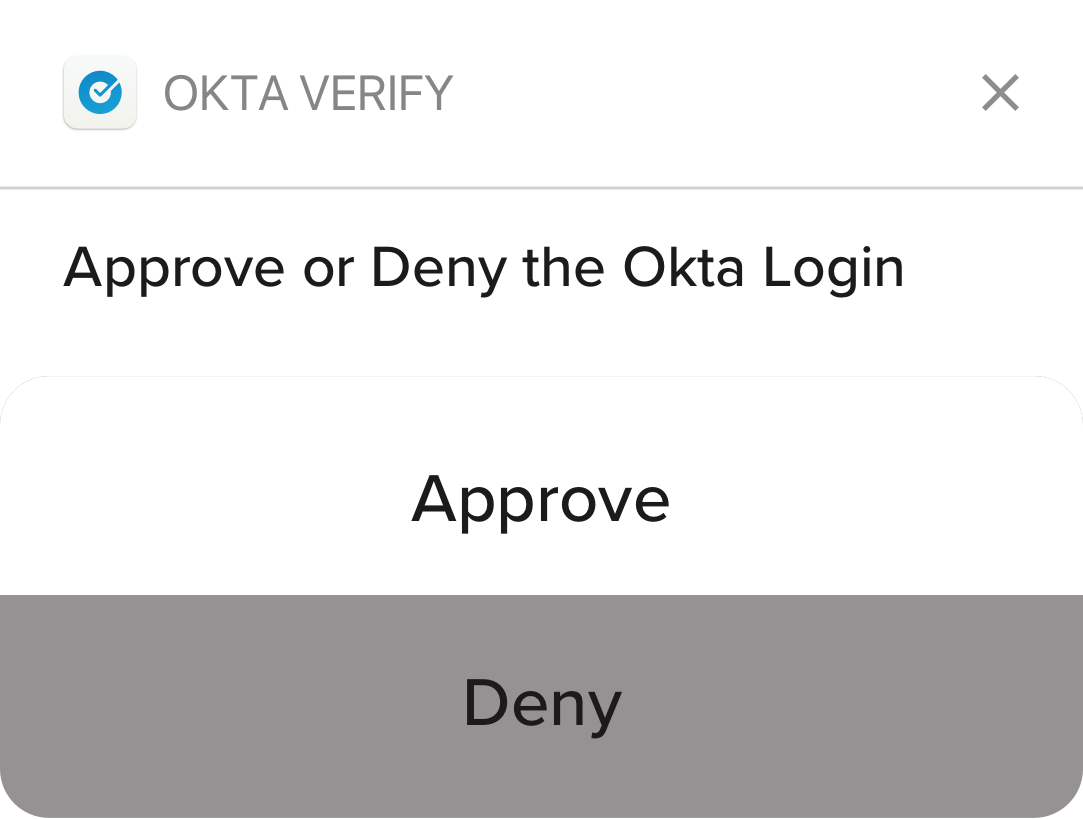Dismiss the Okta Verify notification
The width and height of the screenshot is (1083, 819).
pos(999,93)
